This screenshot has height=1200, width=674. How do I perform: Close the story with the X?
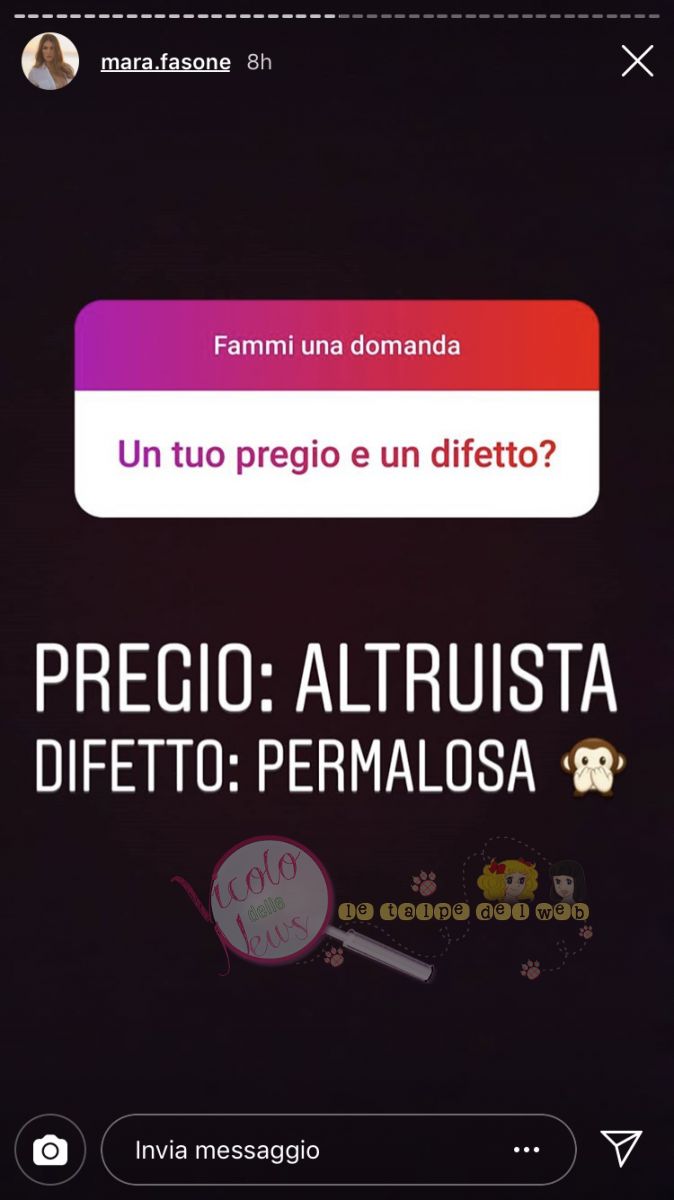pos(637,61)
